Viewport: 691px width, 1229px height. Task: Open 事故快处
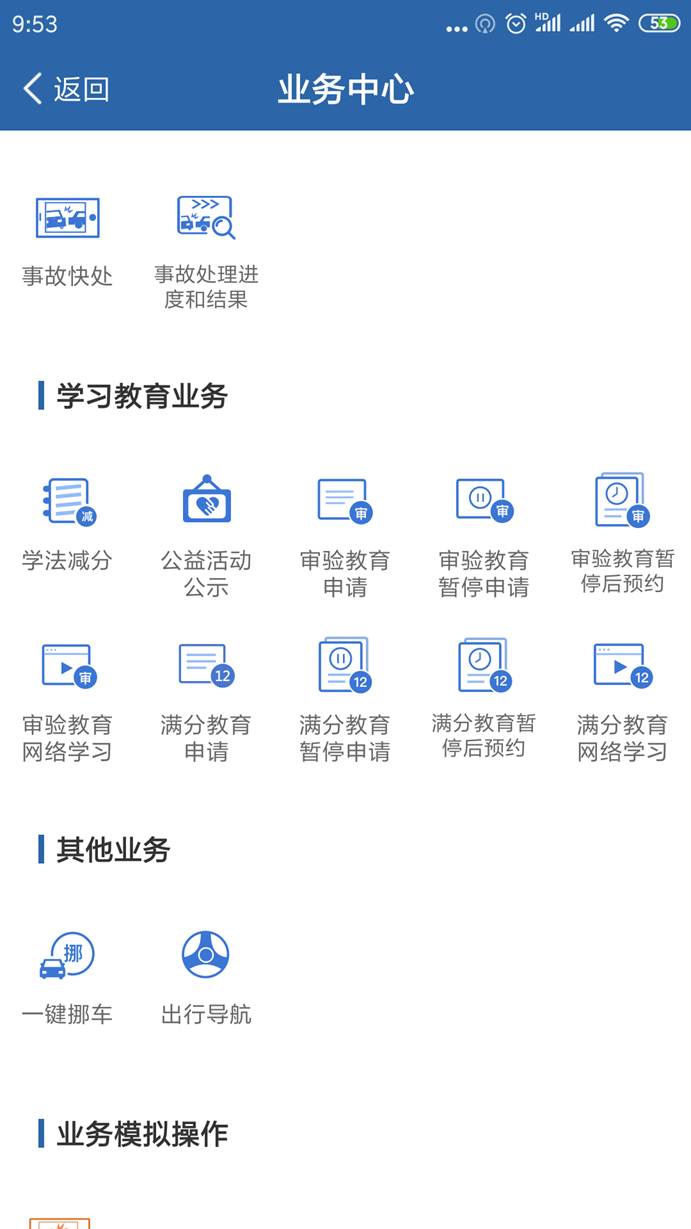click(68, 241)
